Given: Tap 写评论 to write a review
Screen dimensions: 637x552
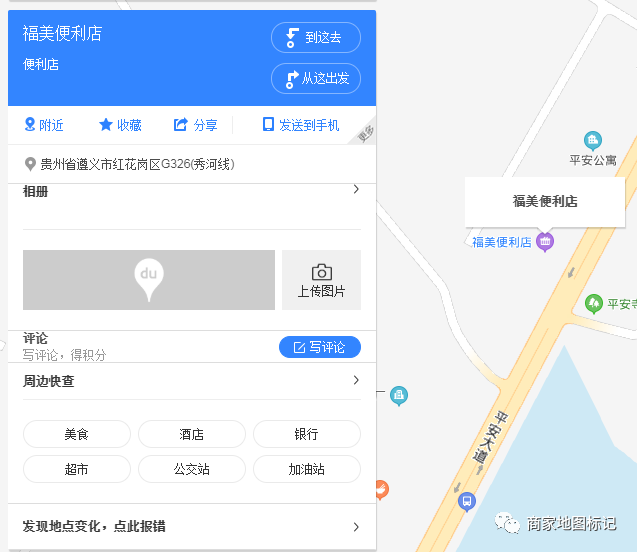Looking at the screenshot, I should click(x=319, y=347).
